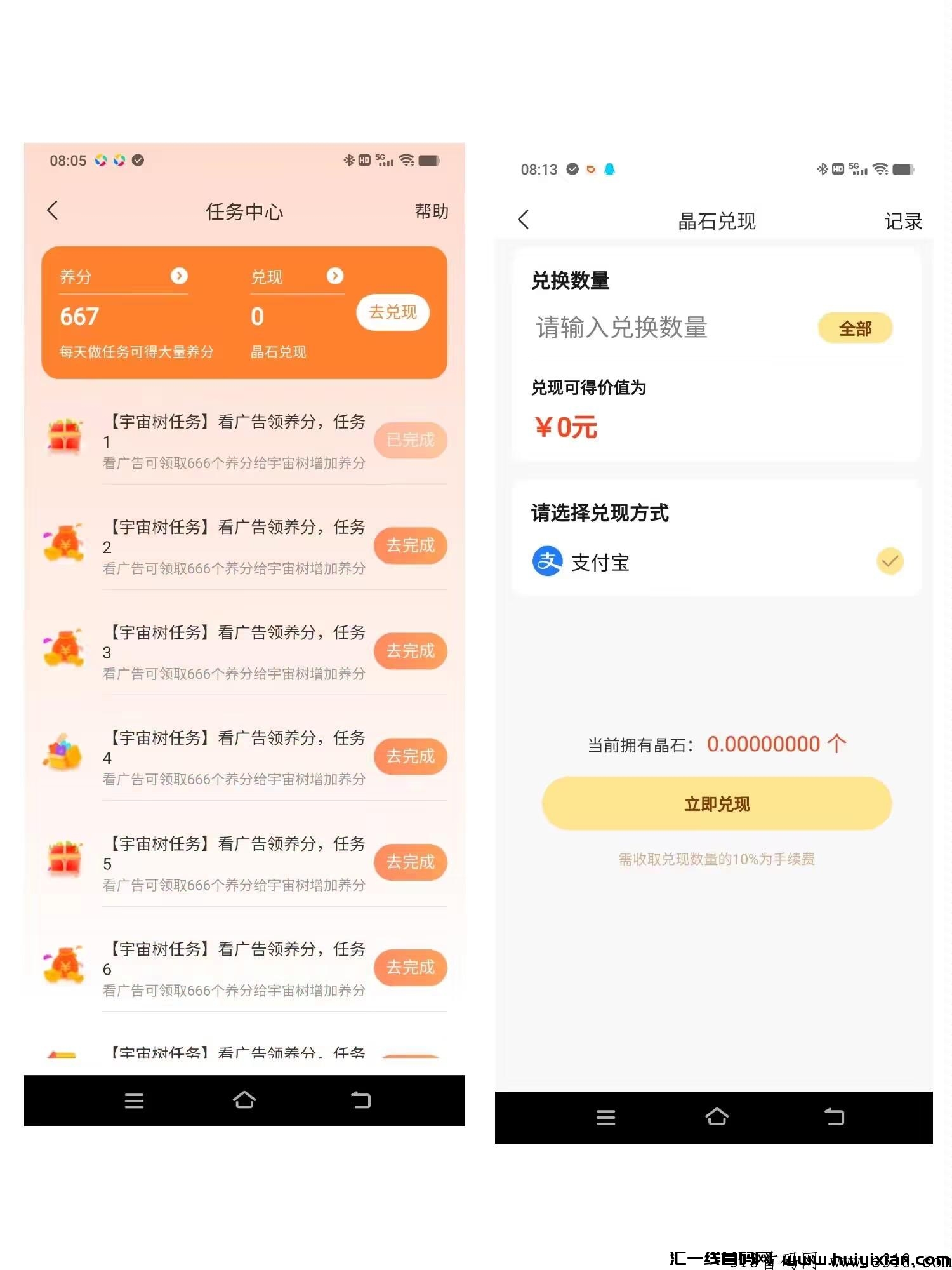Tap the recent apps icon on the right navigation bar
The width and height of the screenshot is (952, 1270).
coord(835,1116)
